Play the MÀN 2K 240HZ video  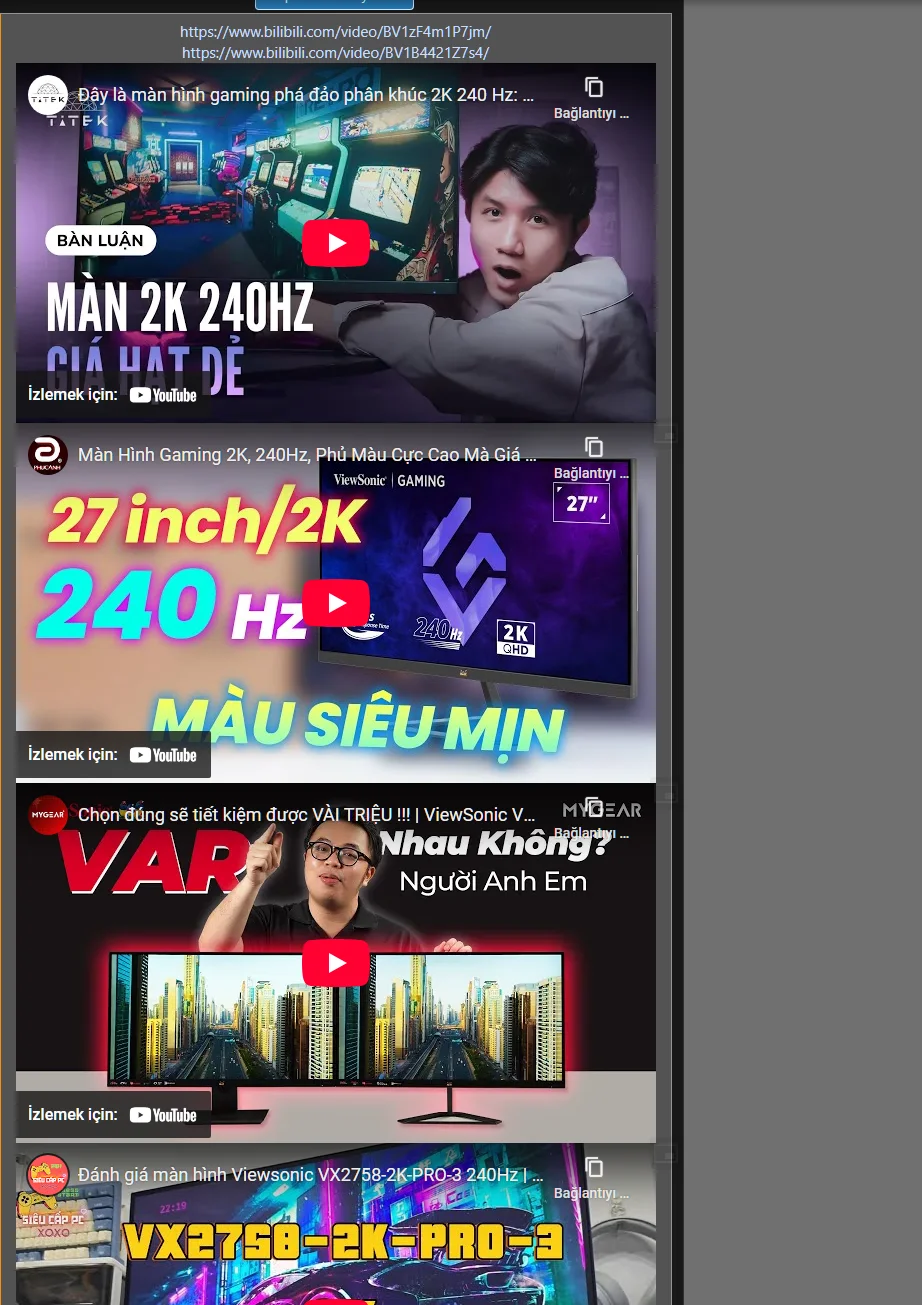click(x=336, y=243)
